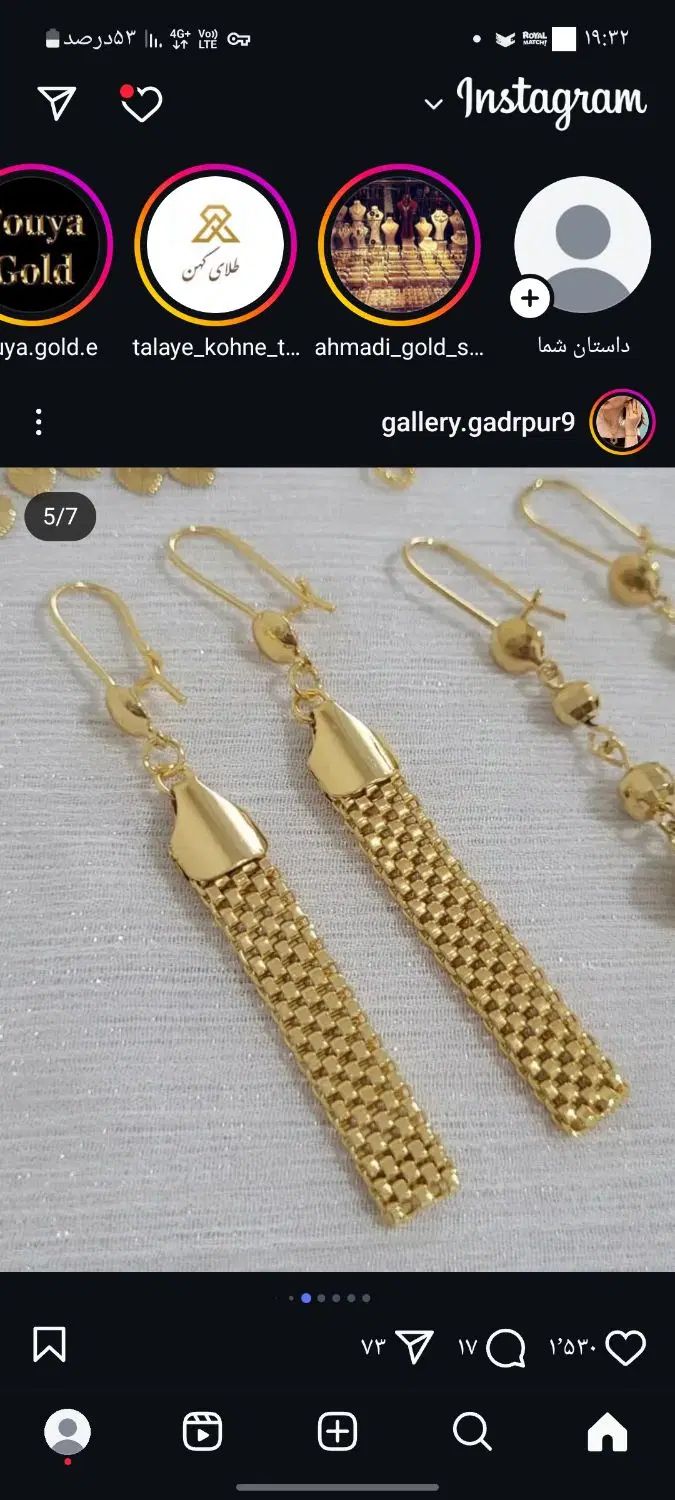The image size is (675, 1500).
Task: Switch to the Search tab
Action: [472, 1432]
